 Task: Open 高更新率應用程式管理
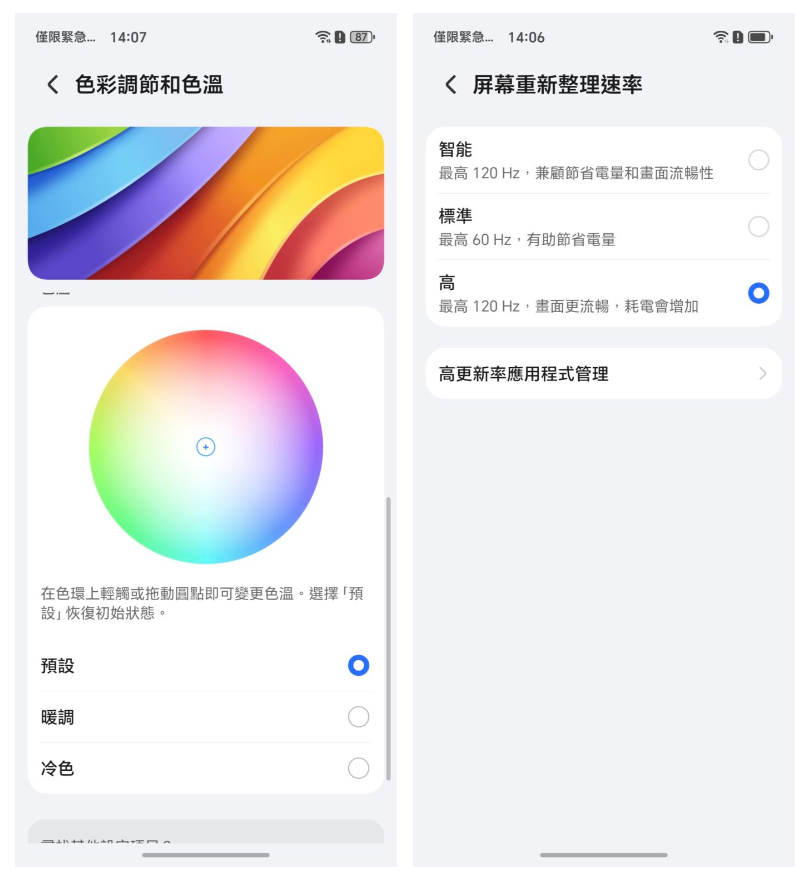tap(603, 374)
